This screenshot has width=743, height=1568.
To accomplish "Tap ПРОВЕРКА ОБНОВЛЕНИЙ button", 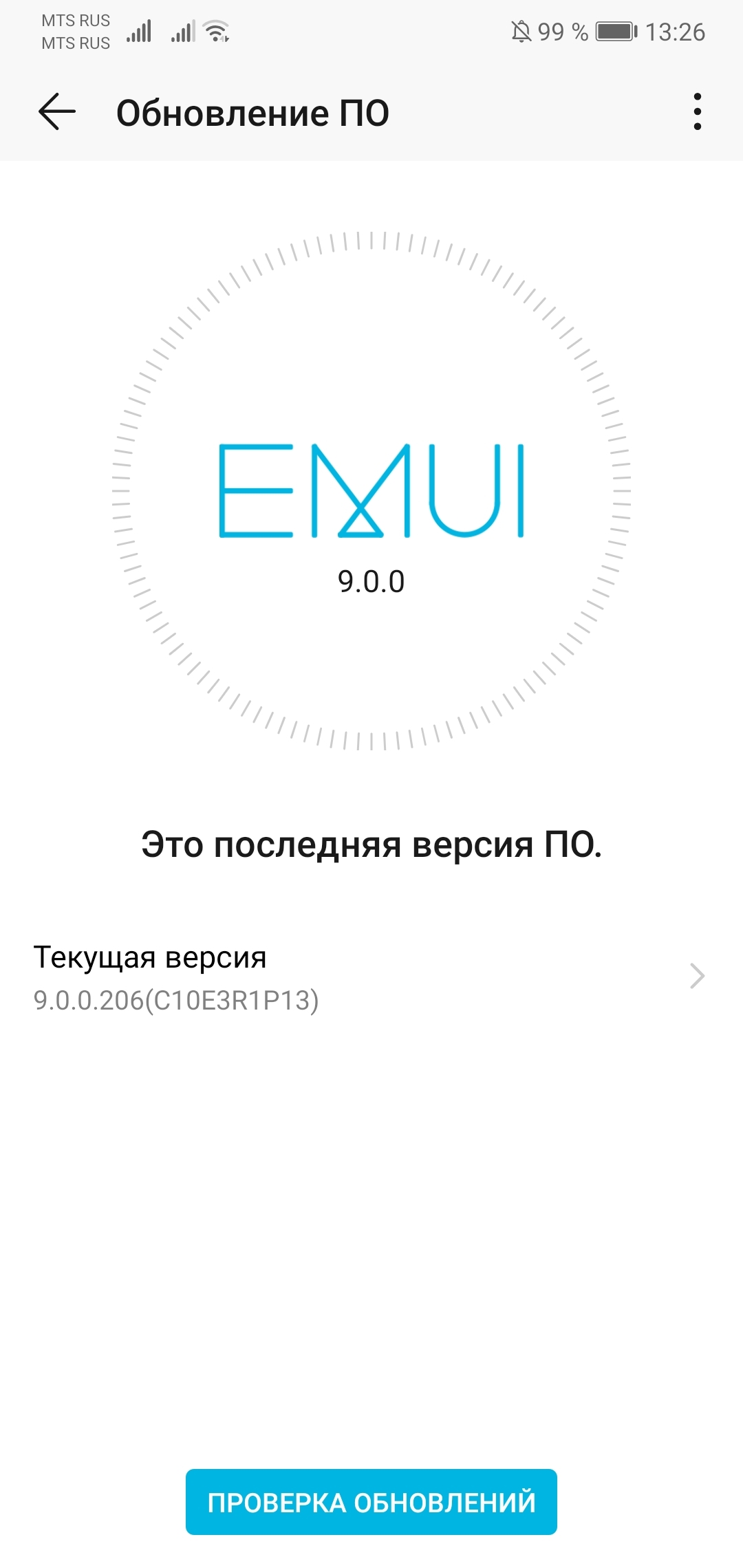I will pos(371,1503).
